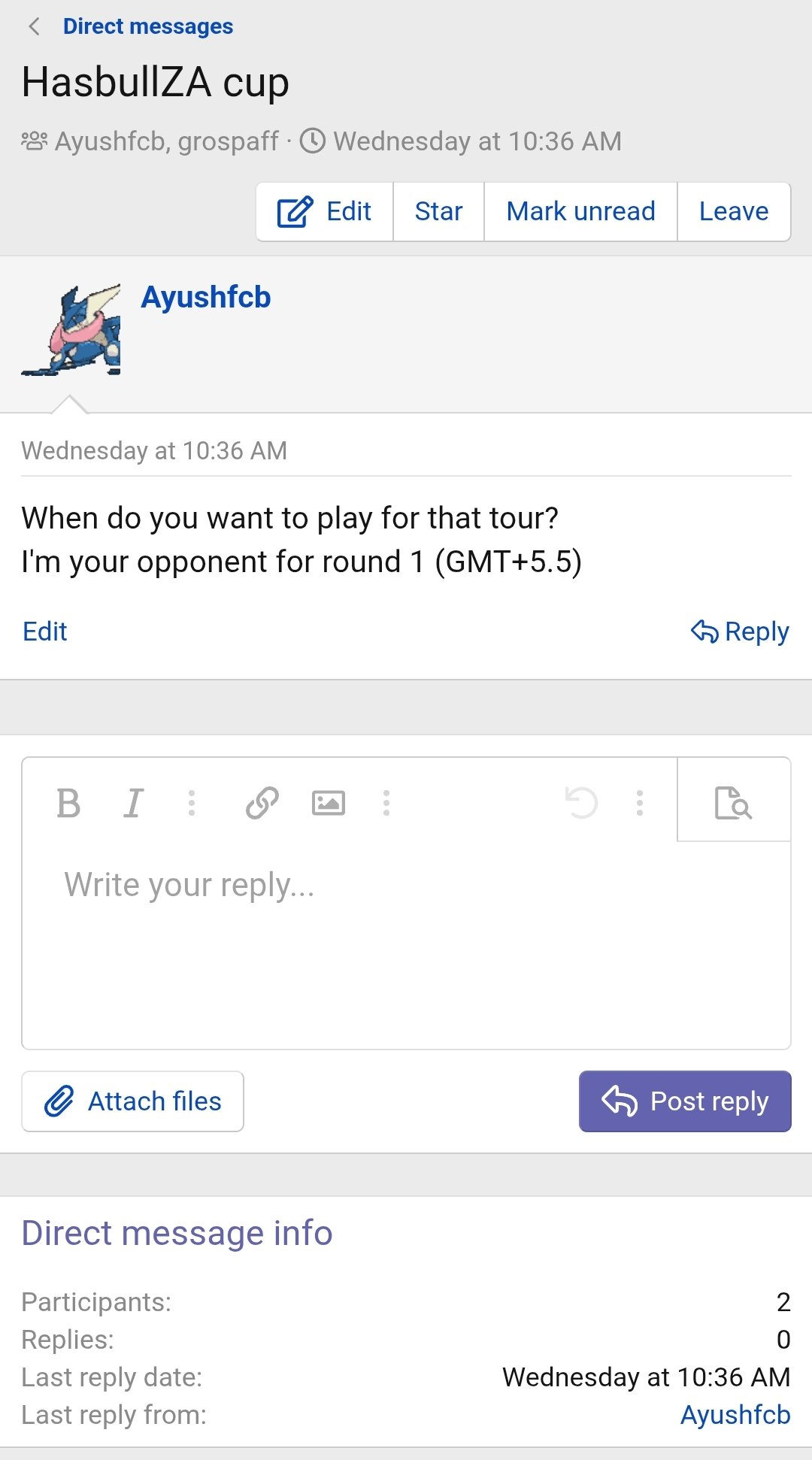Open last reply author Ayushfcb link
This screenshot has height=1460, width=812.
coord(735,1415)
